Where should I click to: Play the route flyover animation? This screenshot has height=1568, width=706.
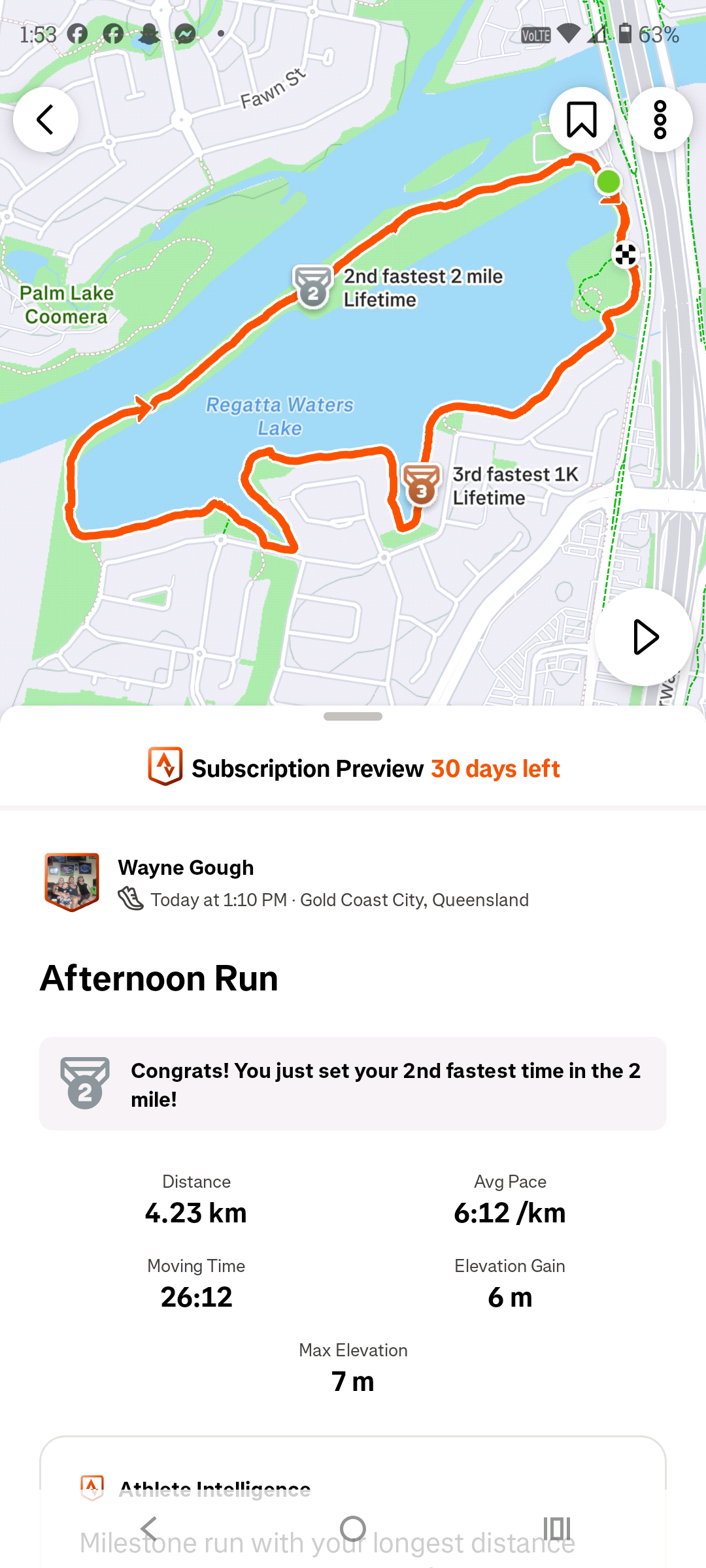tap(644, 637)
